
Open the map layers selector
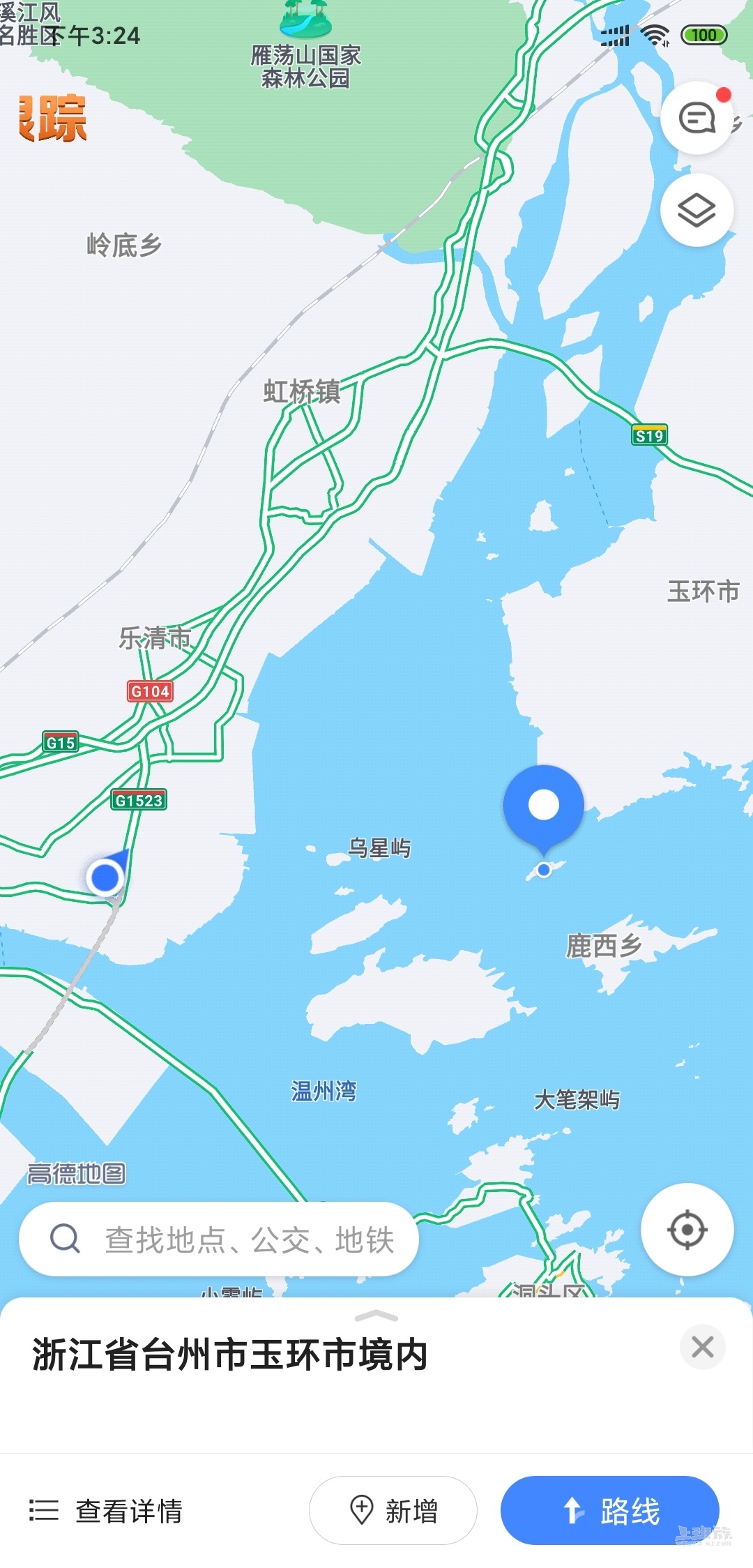click(697, 210)
